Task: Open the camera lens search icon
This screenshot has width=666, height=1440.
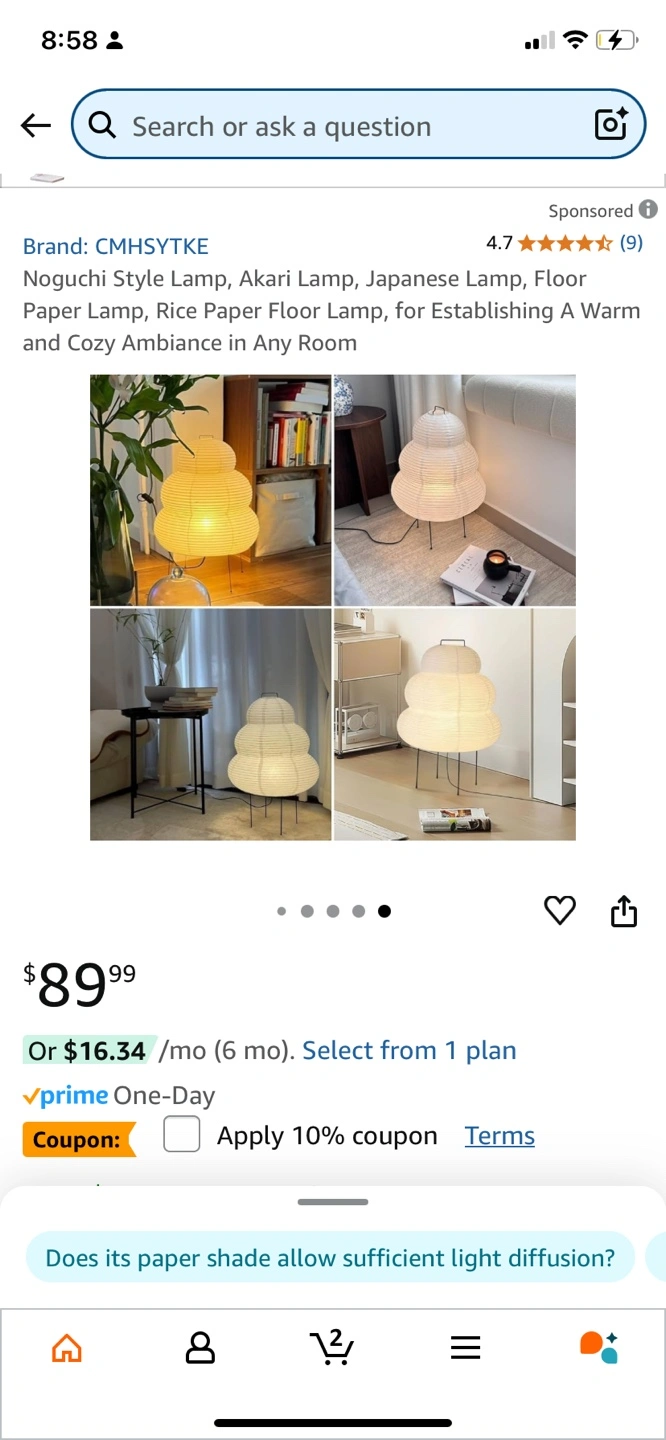Action: coord(611,124)
